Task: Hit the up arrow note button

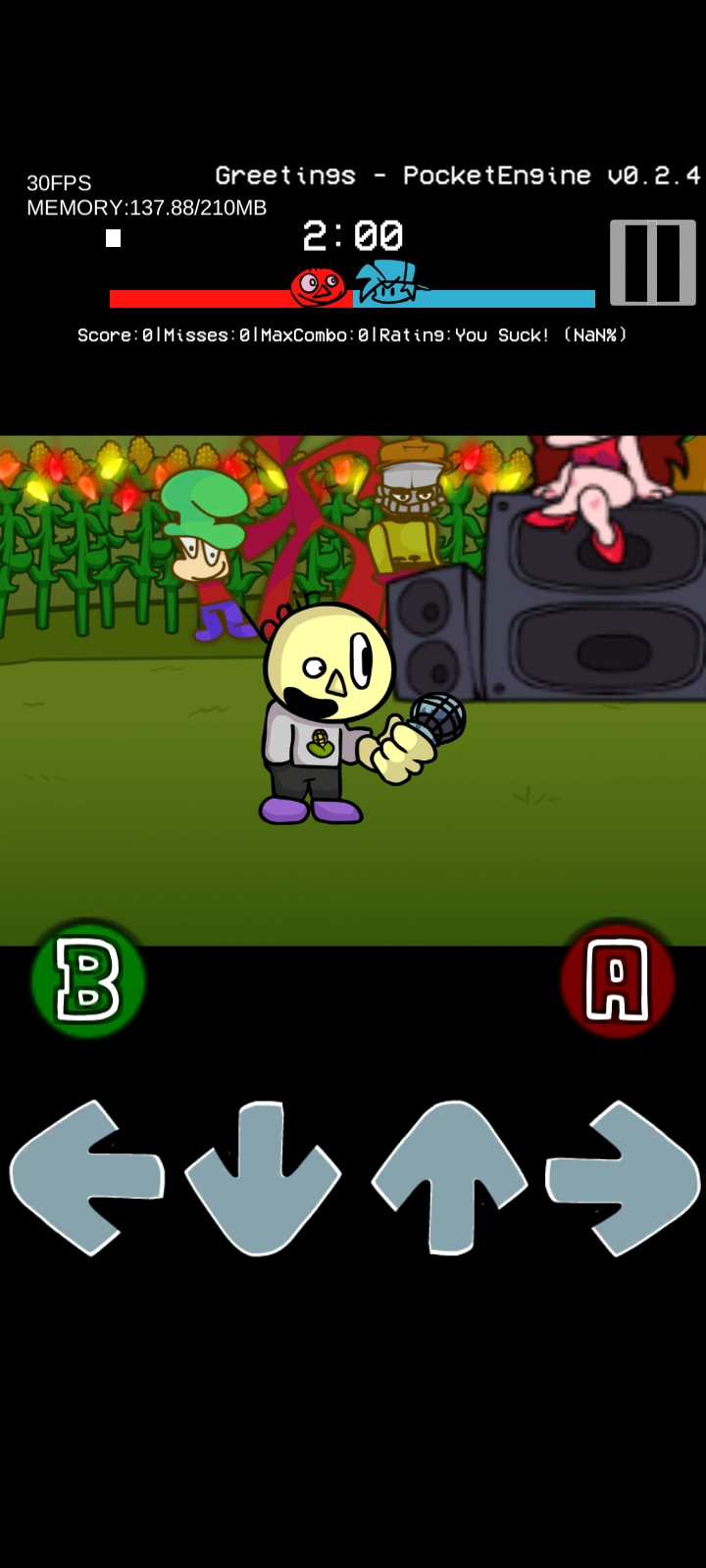Action: (x=450, y=1177)
